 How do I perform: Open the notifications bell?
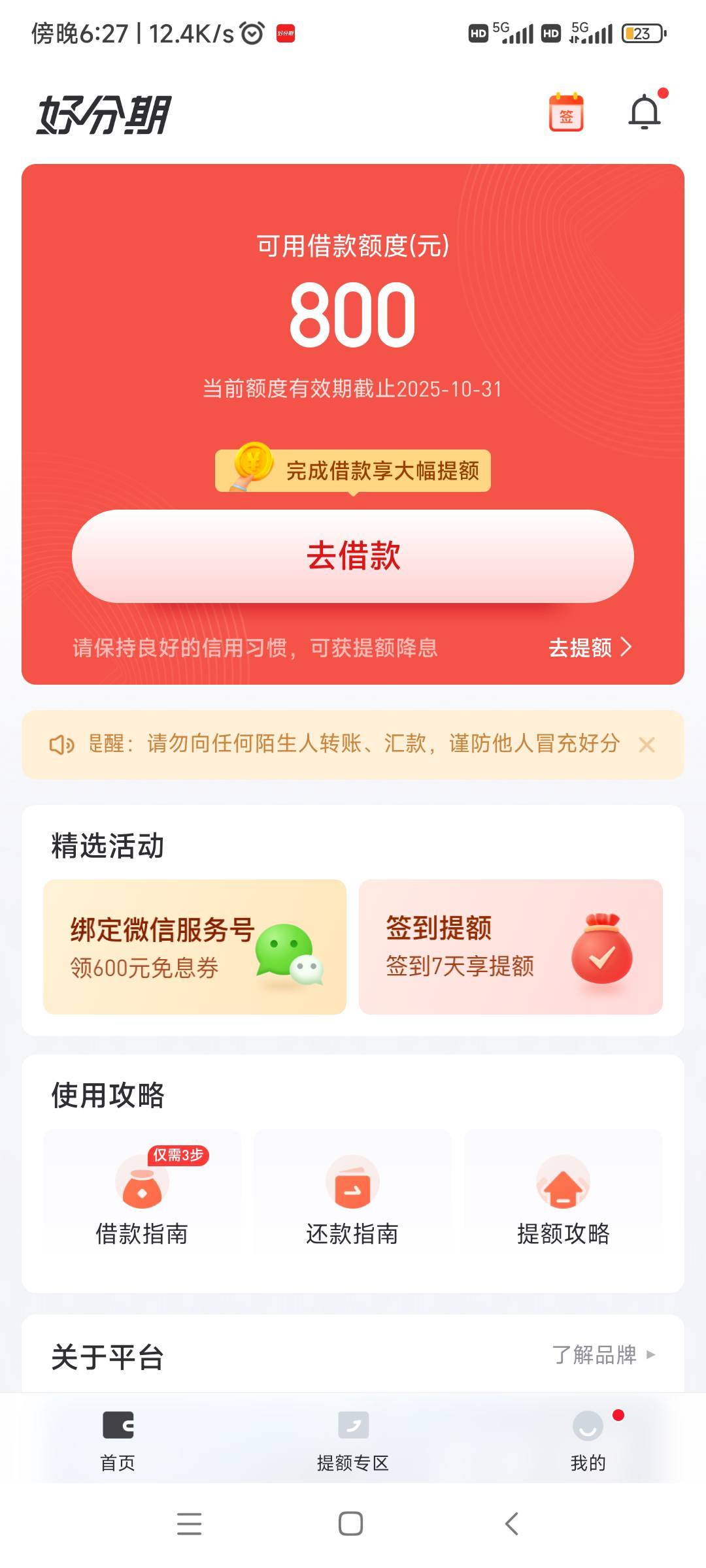(x=645, y=112)
